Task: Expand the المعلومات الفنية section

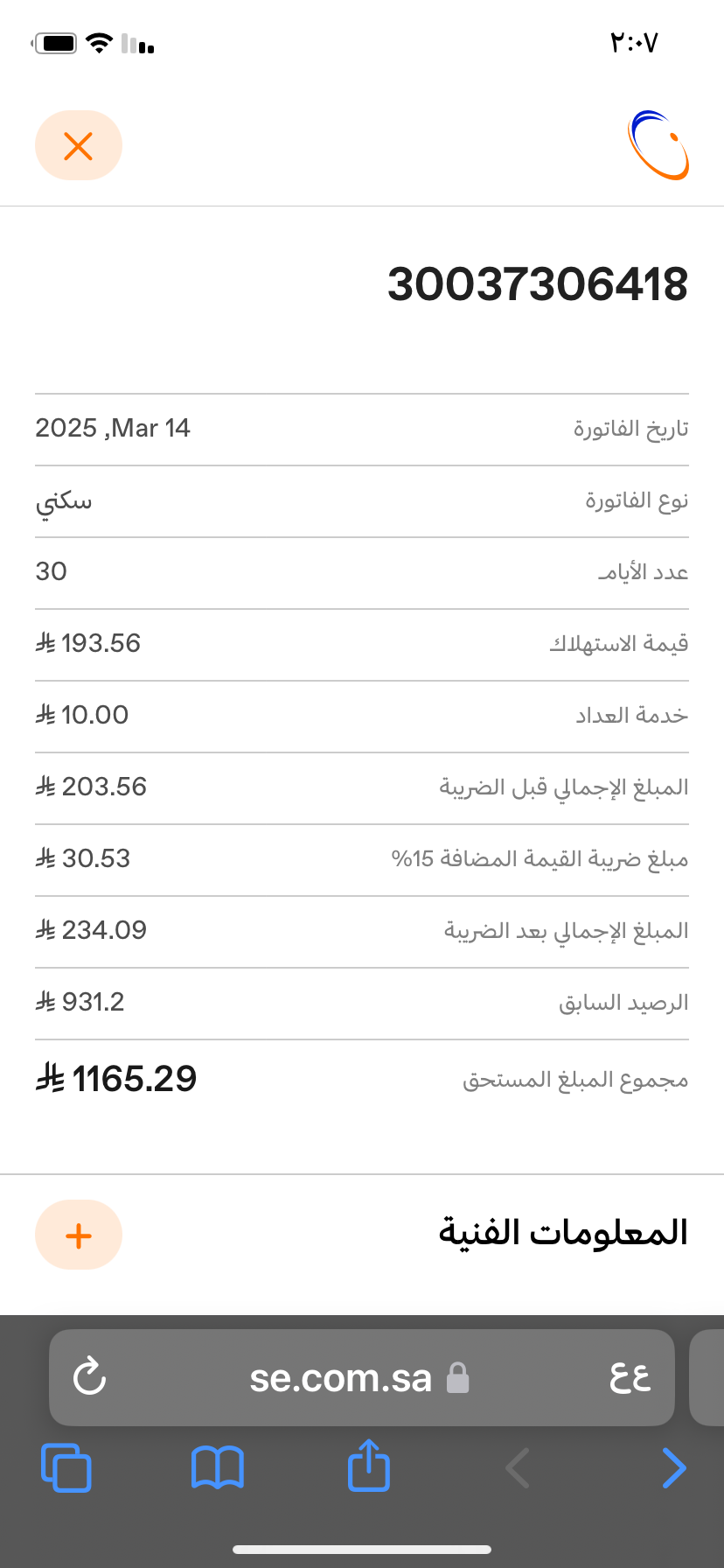Action: coord(79,1235)
